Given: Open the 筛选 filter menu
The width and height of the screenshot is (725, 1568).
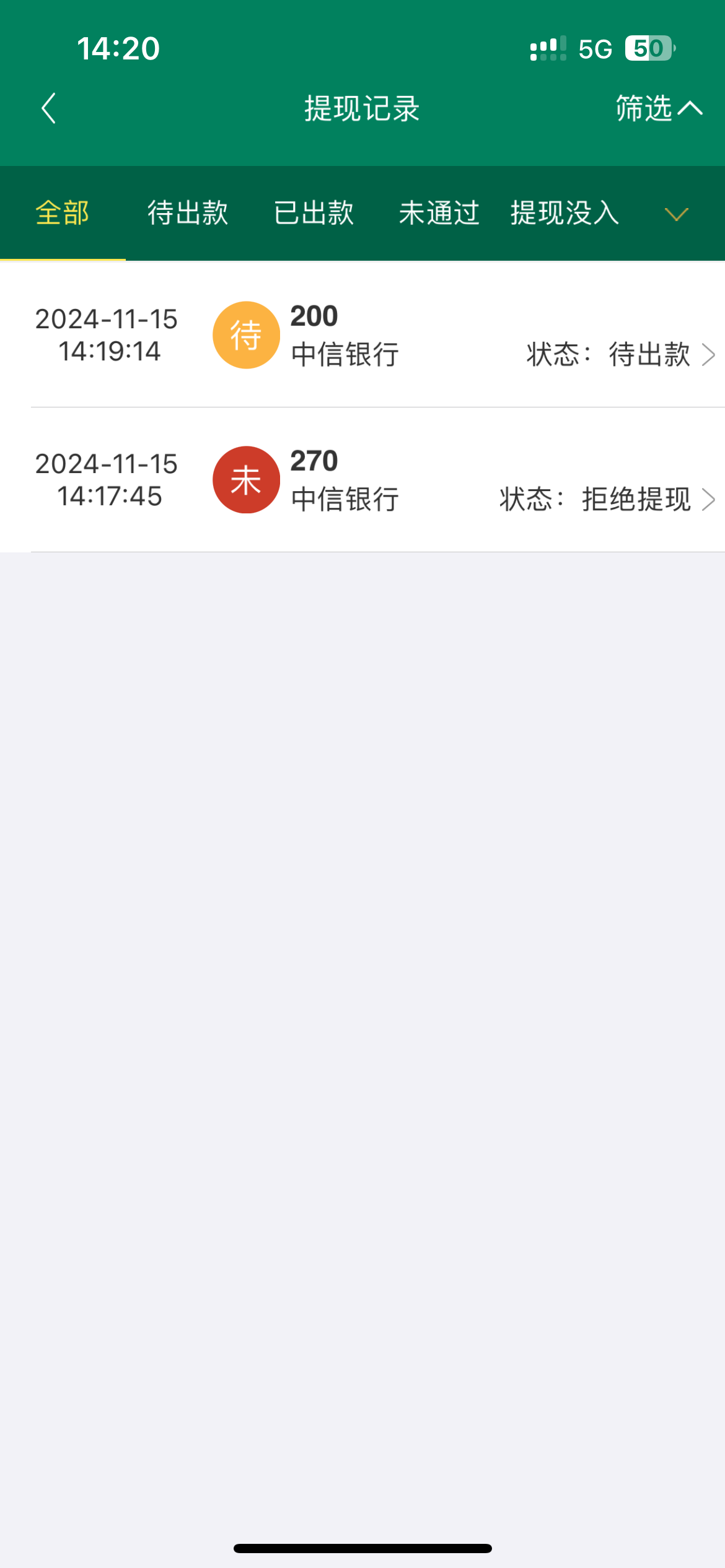Looking at the screenshot, I should click(x=659, y=108).
